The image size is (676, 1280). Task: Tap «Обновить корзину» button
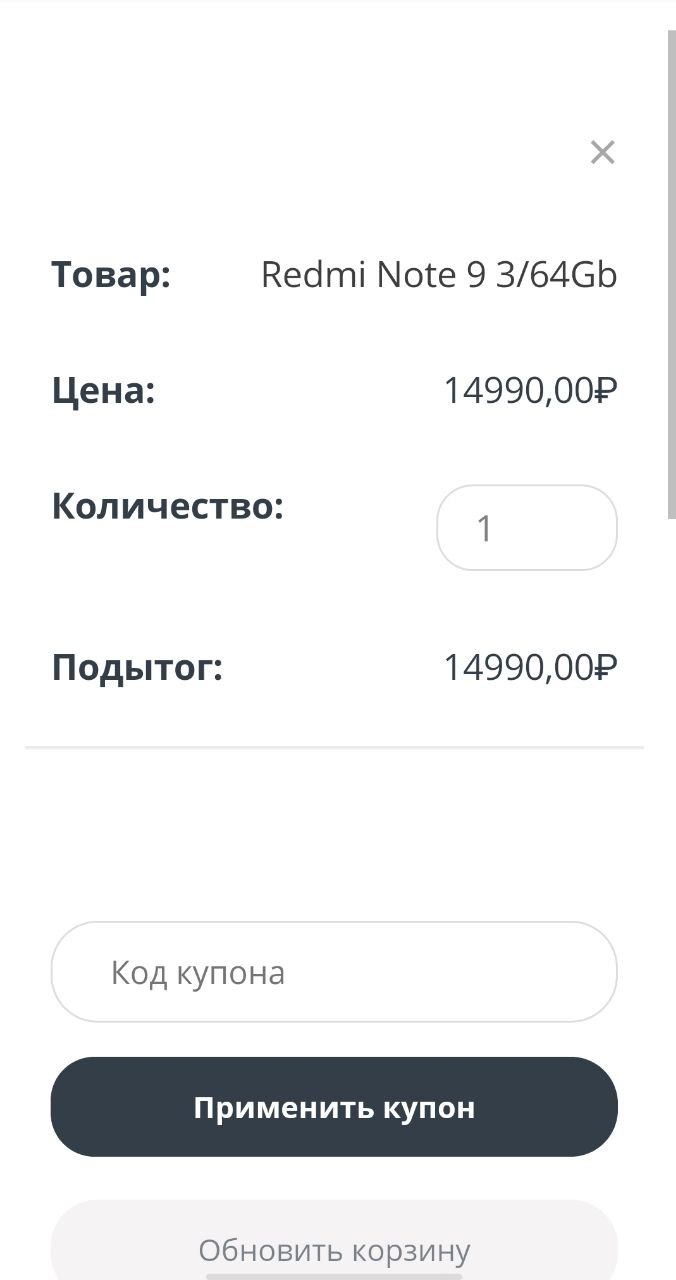(x=334, y=1240)
